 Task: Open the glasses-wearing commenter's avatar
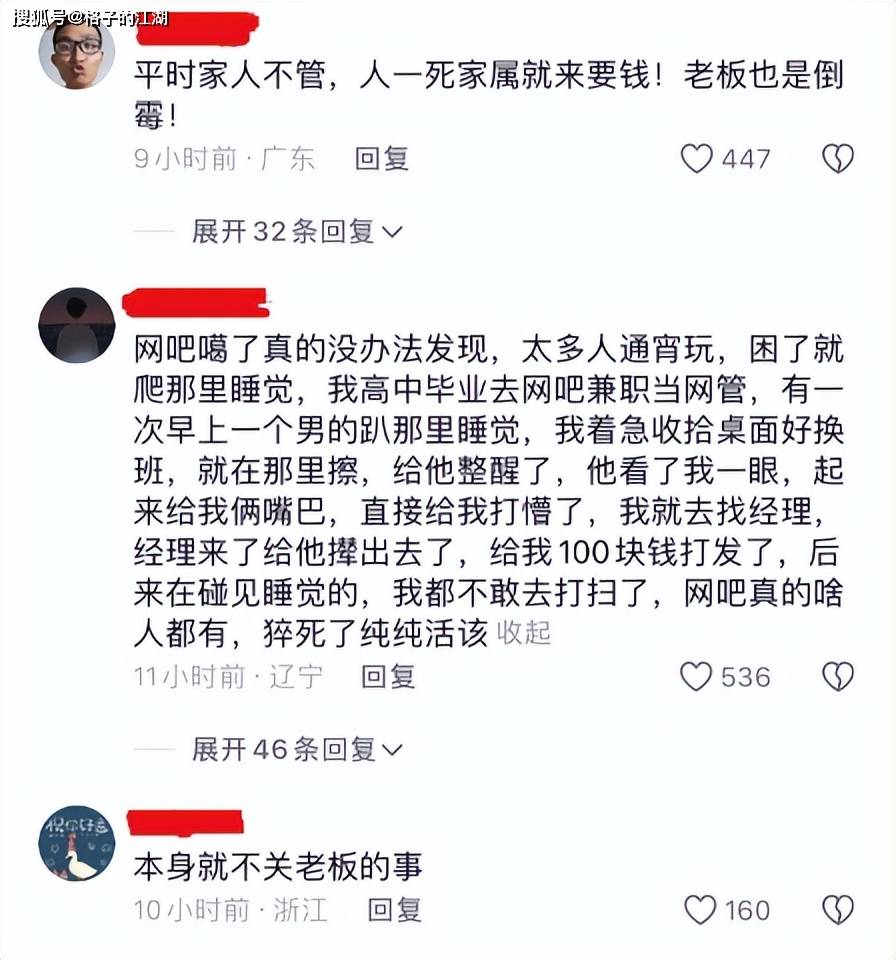click(77, 51)
